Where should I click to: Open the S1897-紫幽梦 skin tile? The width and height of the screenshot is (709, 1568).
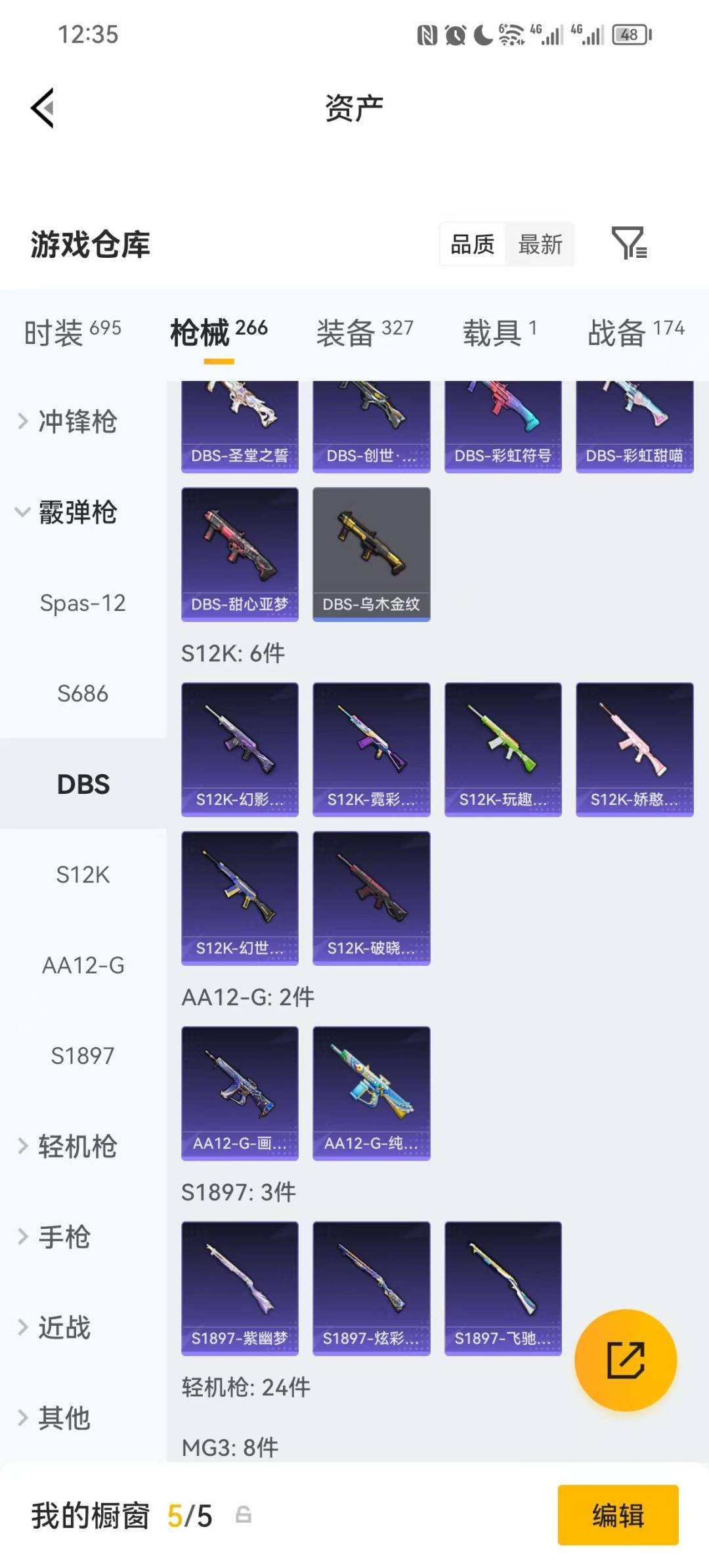coord(240,1288)
